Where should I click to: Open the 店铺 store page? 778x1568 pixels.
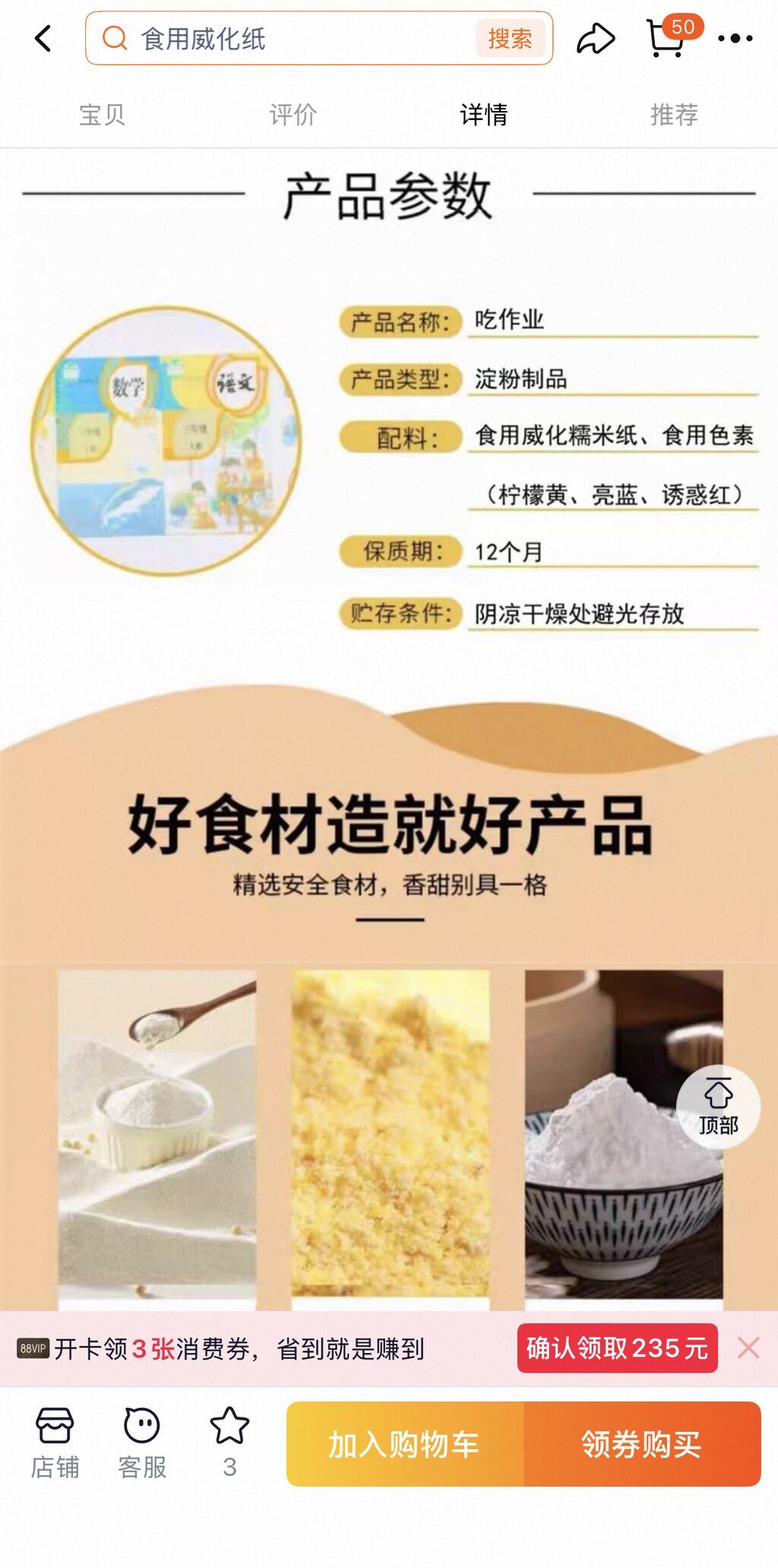pyautogui.click(x=55, y=1443)
